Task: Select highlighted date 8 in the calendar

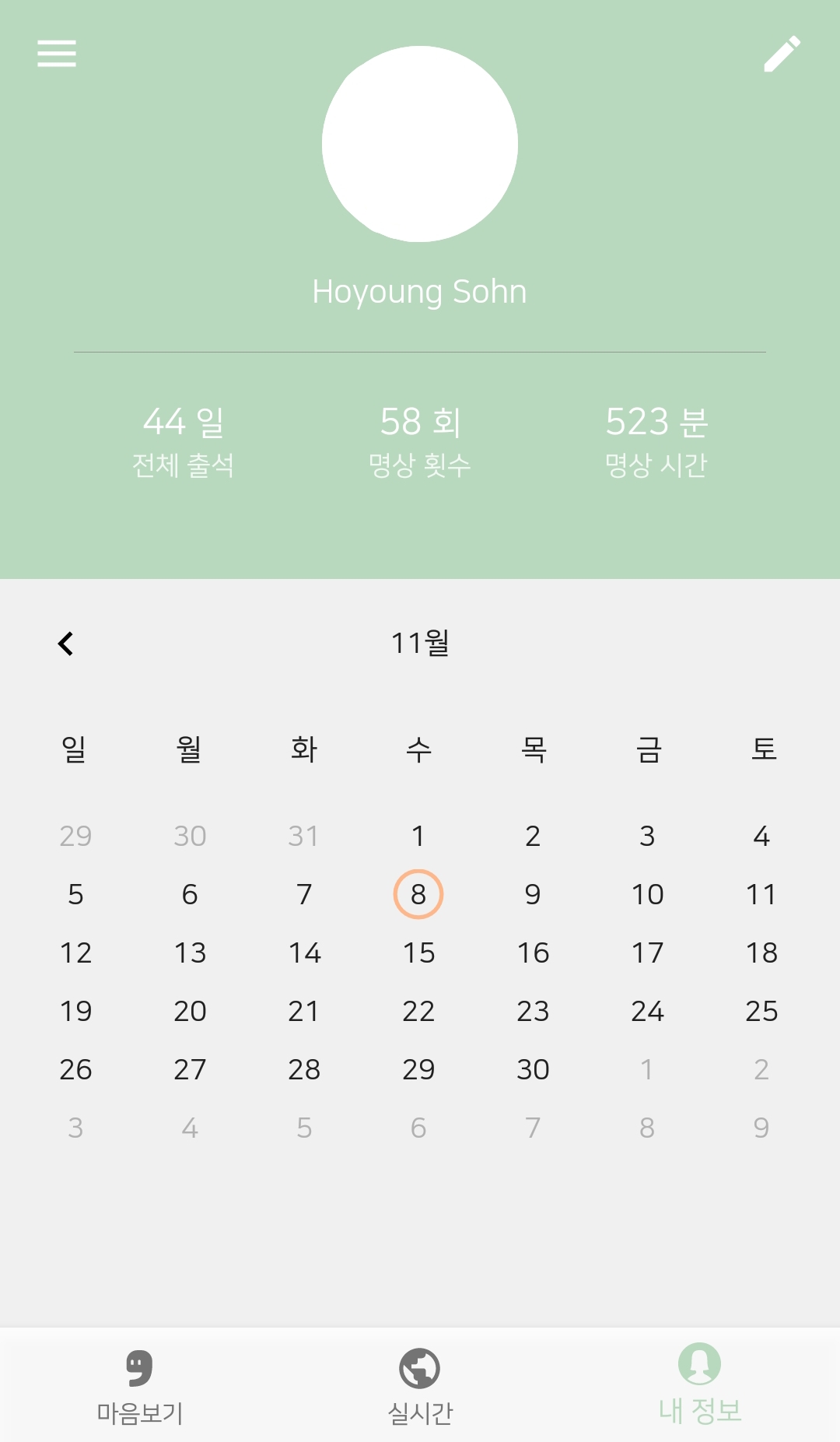Action: click(x=418, y=894)
